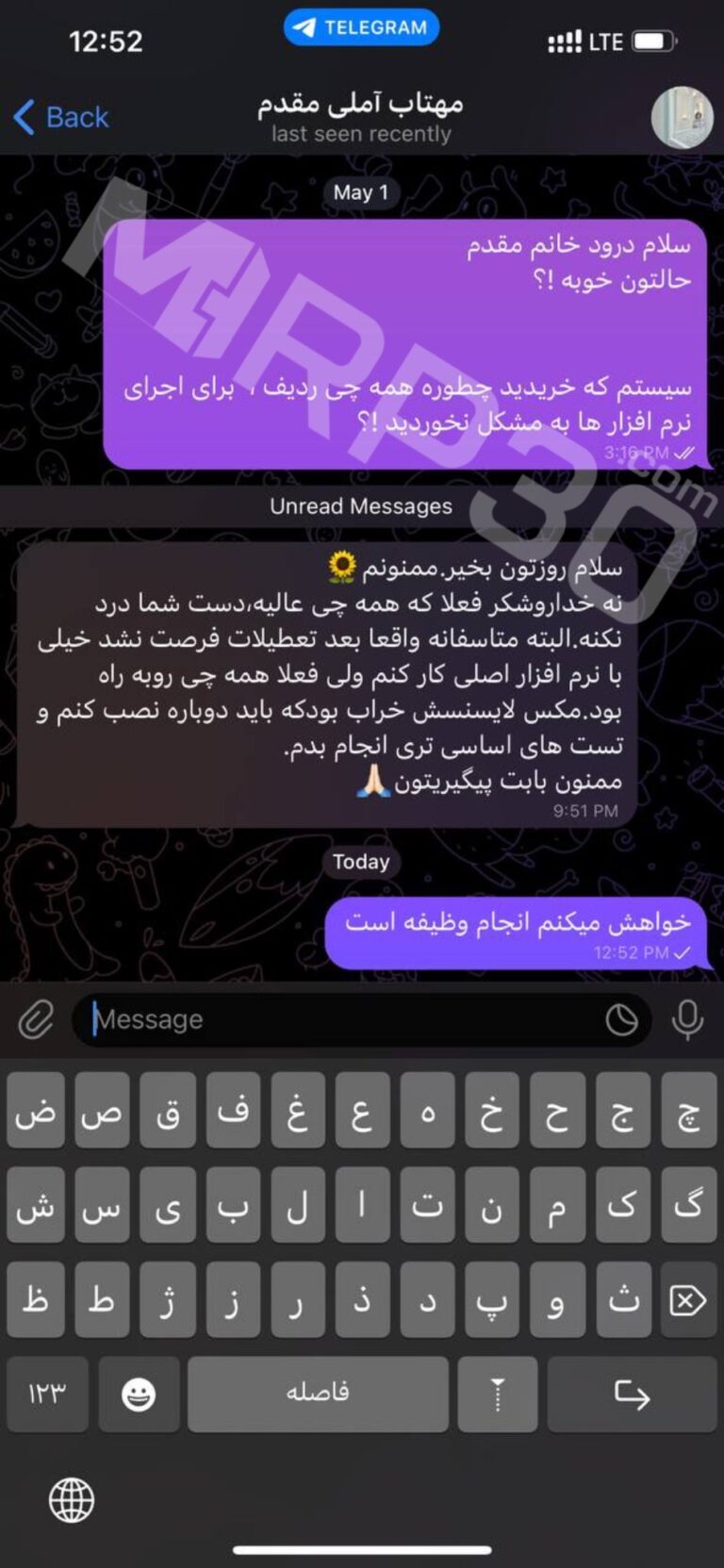Tap the attachment paperclip icon
The height and width of the screenshot is (1568, 724).
36,1019
